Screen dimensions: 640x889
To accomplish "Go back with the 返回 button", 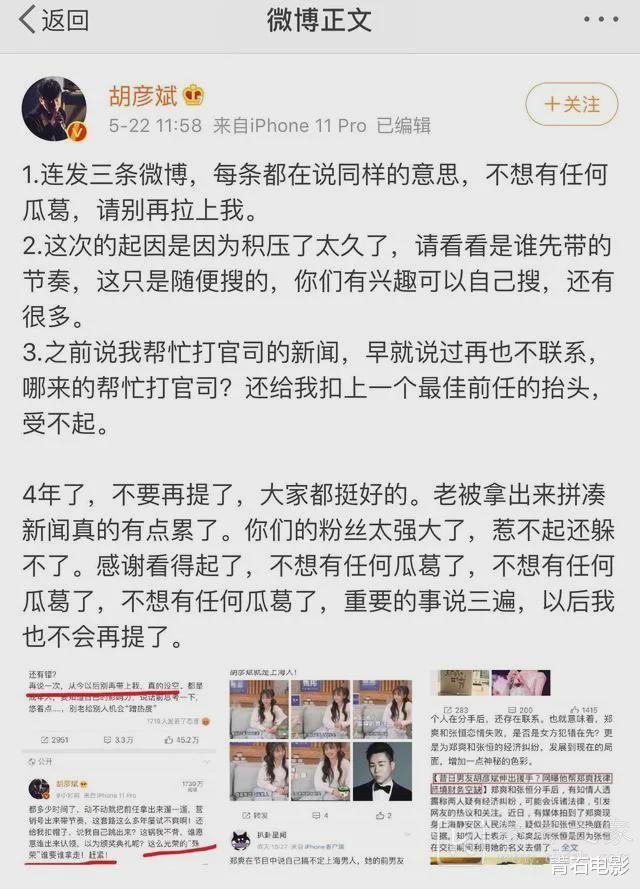I will pyautogui.click(x=53, y=19).
